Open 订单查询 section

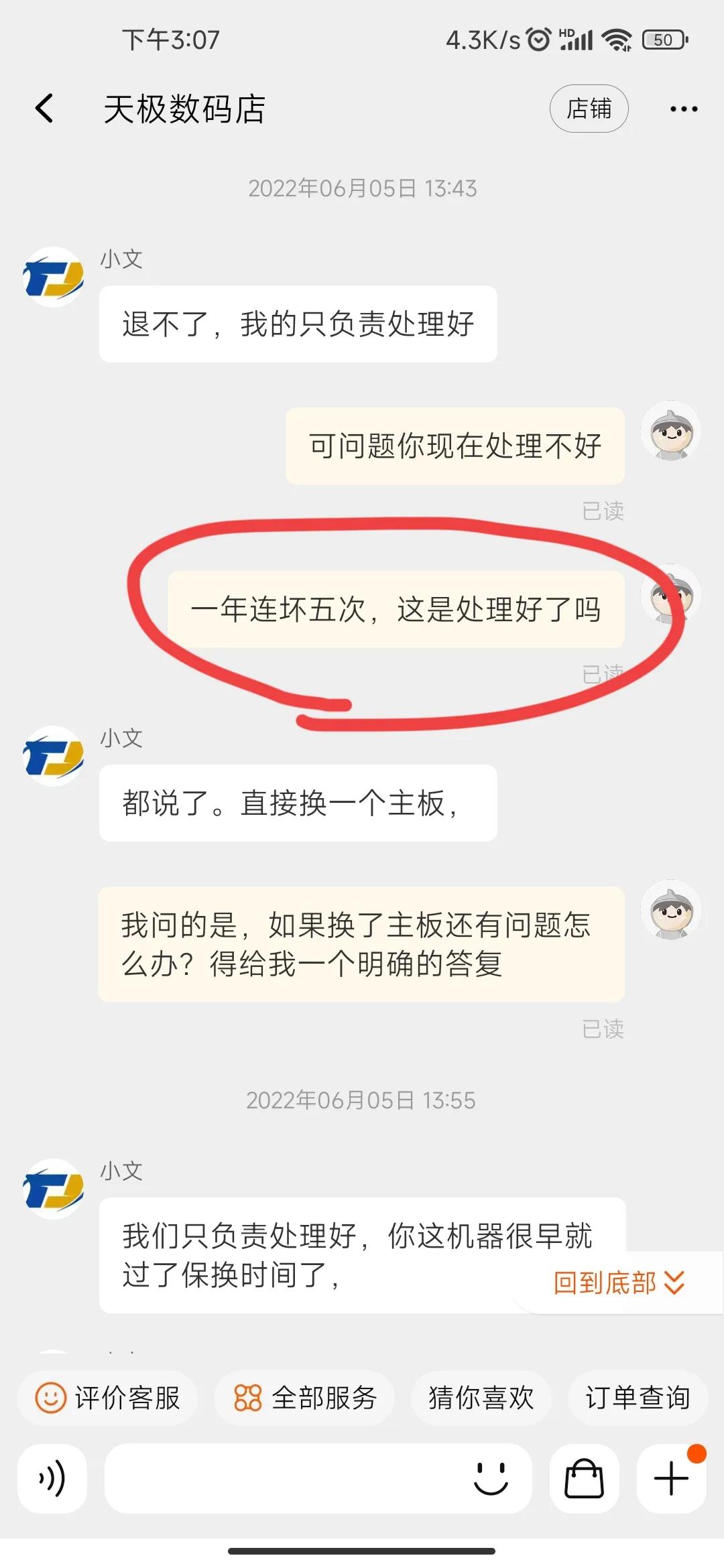(x=637, y=1398)
